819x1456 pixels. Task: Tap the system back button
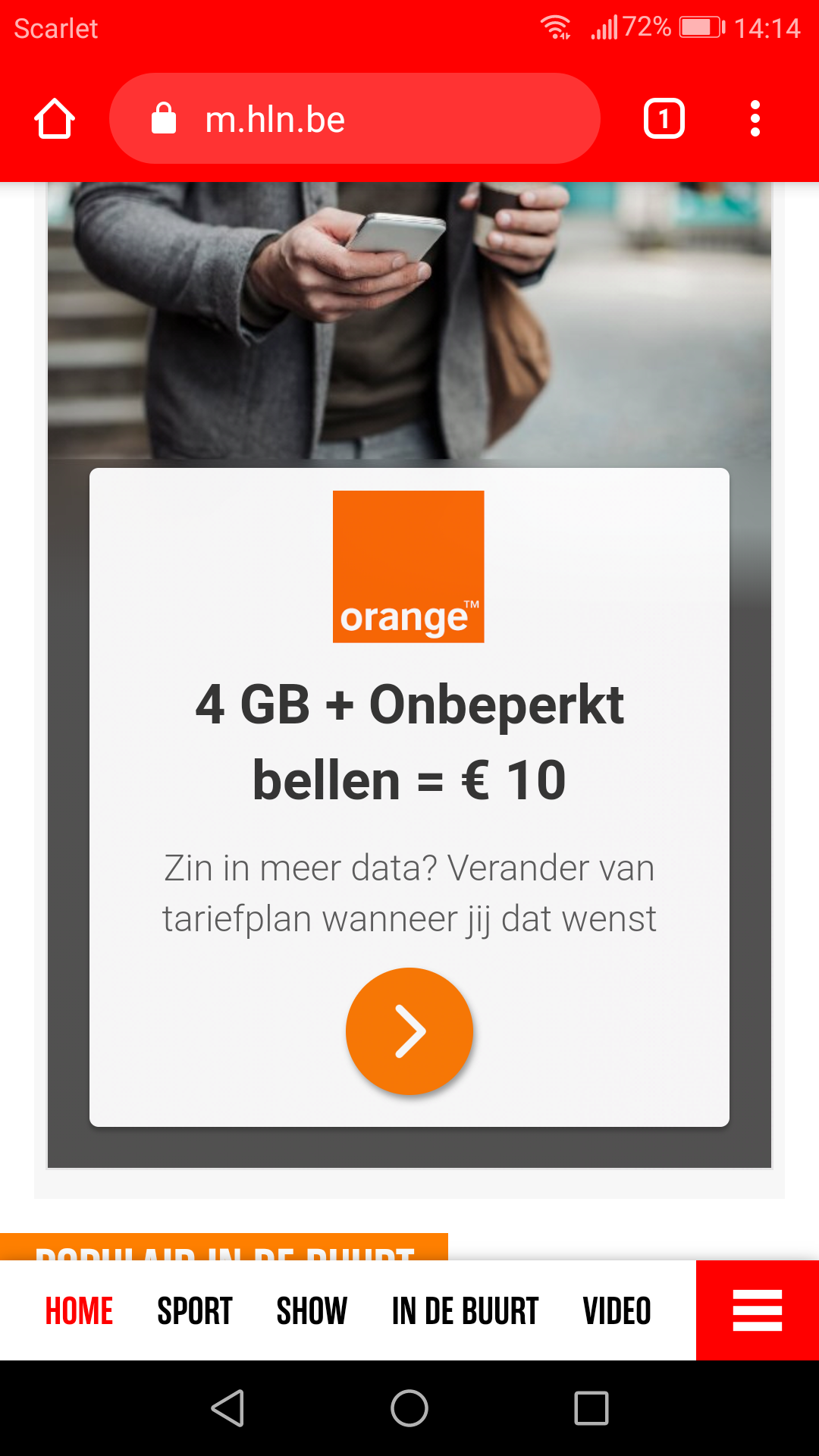[x=227, y=1408]
